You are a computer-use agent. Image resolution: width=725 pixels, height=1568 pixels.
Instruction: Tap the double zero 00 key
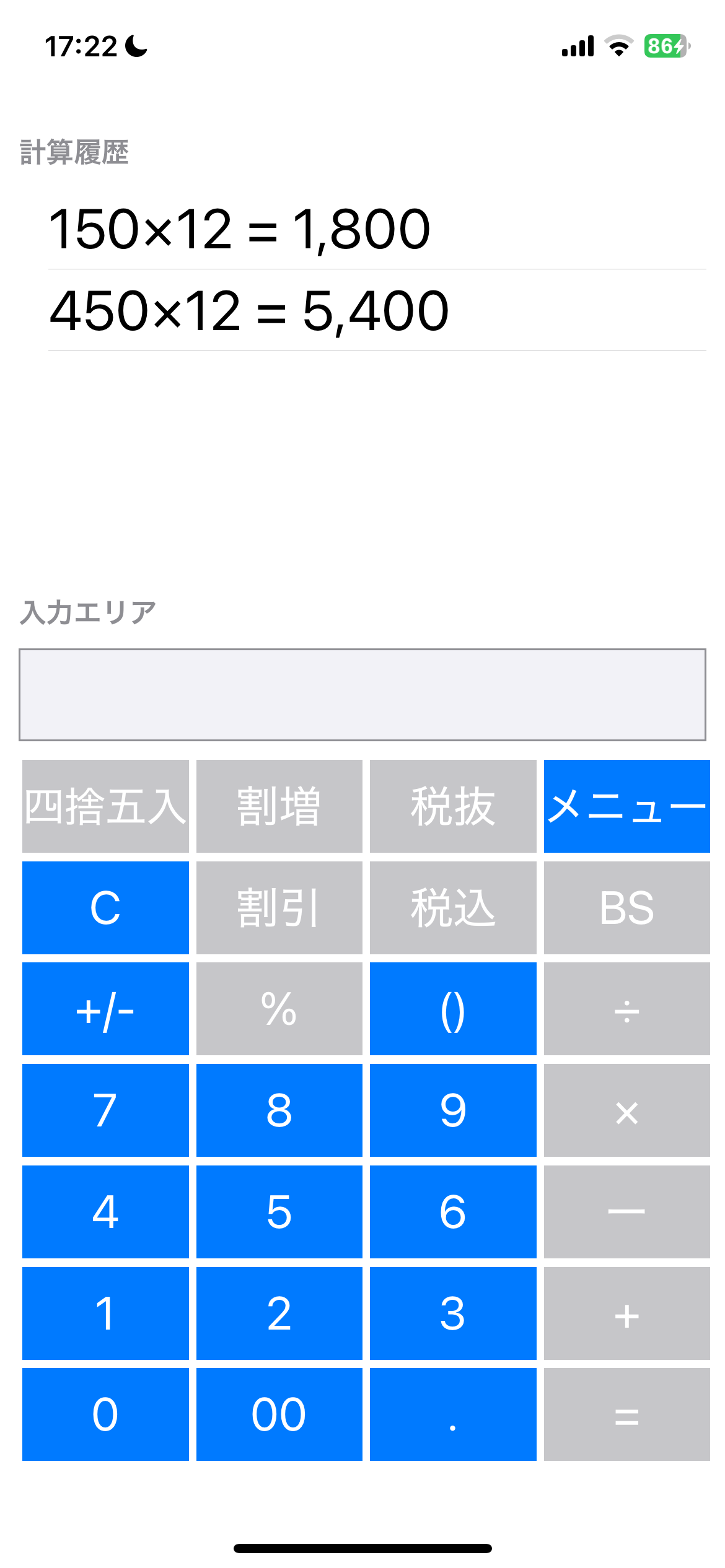(x=279, y=1414)
